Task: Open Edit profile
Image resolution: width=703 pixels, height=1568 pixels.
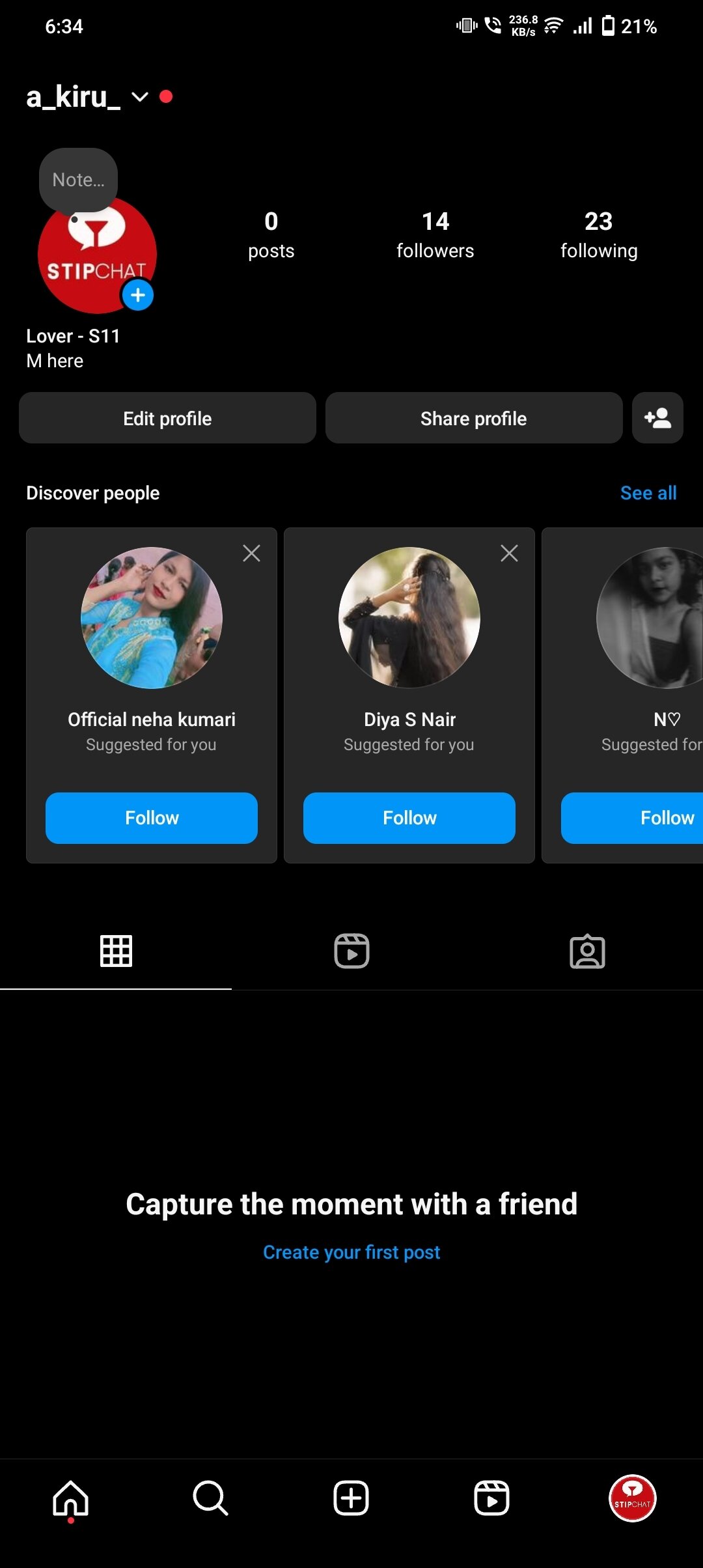Action: [167, 418]
